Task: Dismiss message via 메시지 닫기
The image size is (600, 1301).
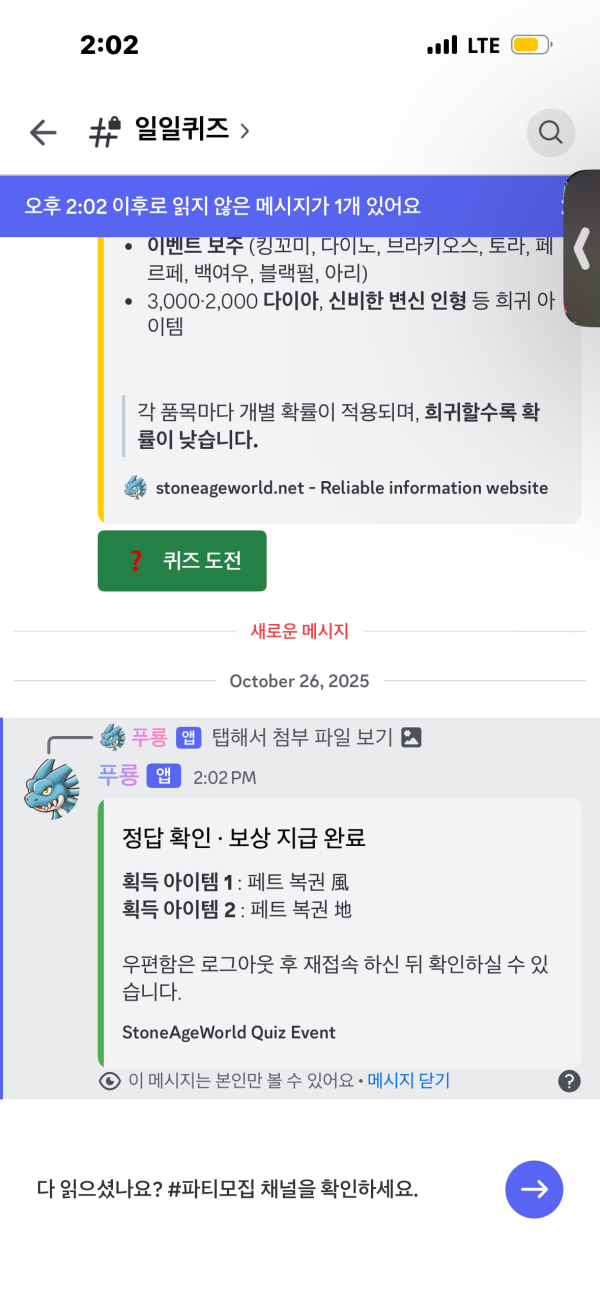Action: (408, 1081)
